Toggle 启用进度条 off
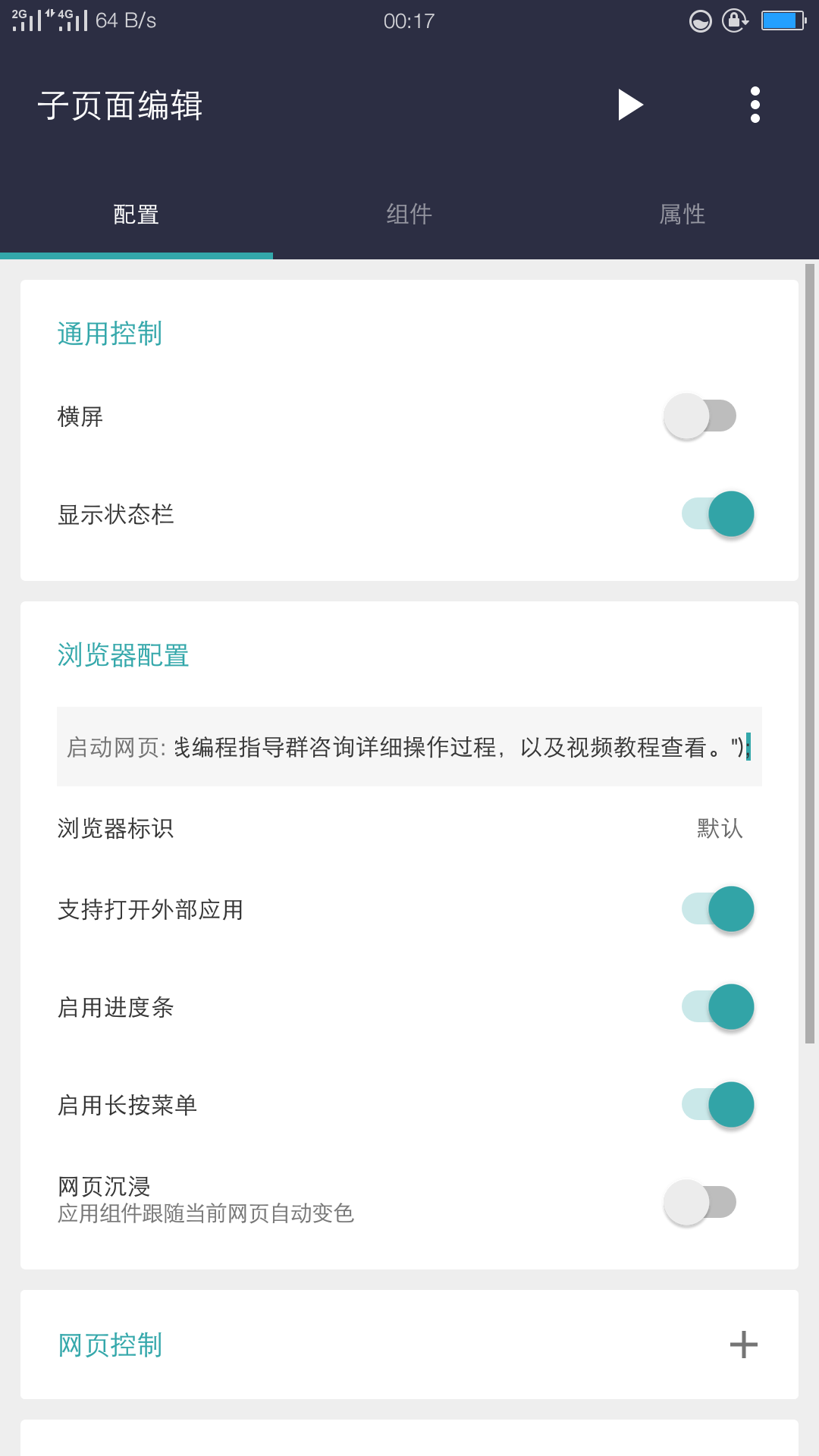Image resolution: width=819 pixels, height=1456 pixels. (x=717, y=1007)
